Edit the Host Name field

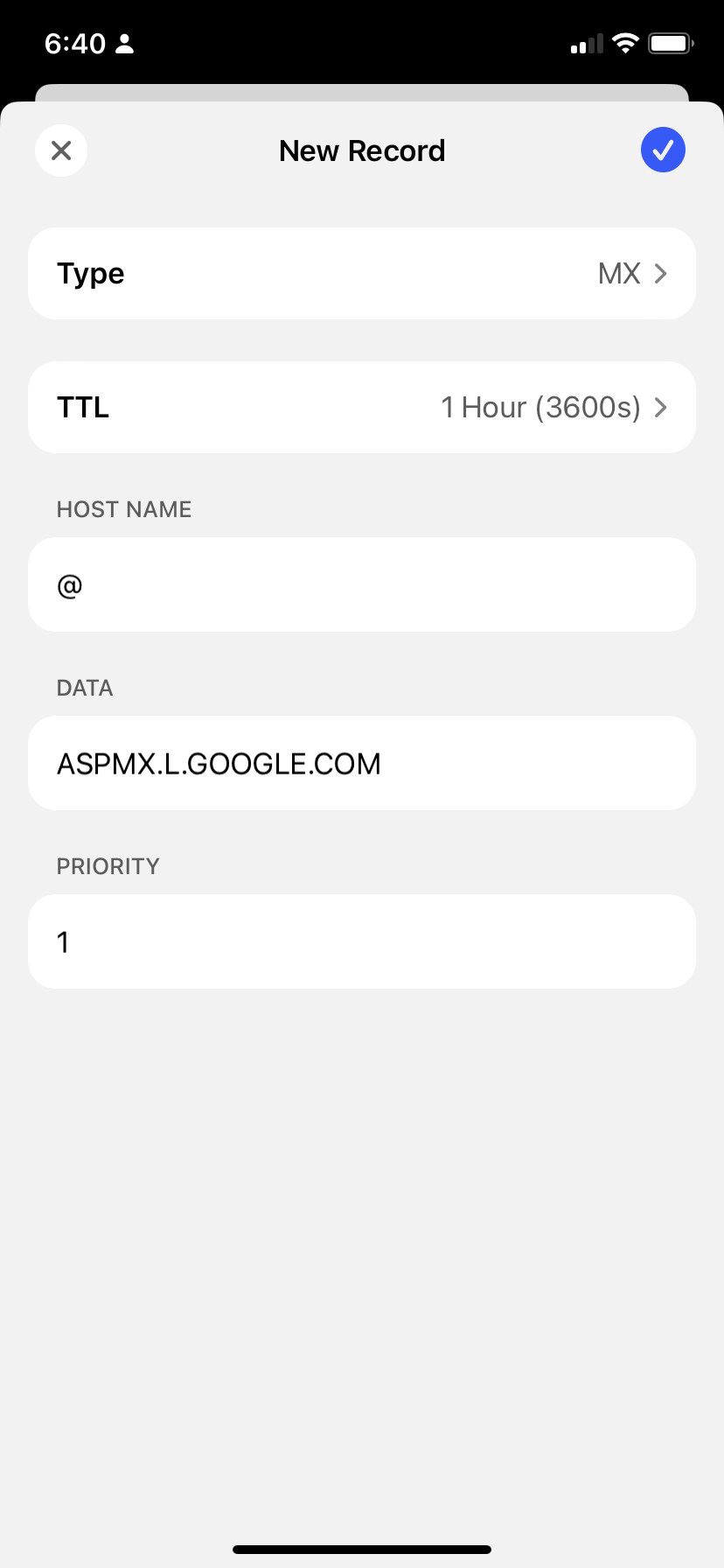click(x=362, y=584)
